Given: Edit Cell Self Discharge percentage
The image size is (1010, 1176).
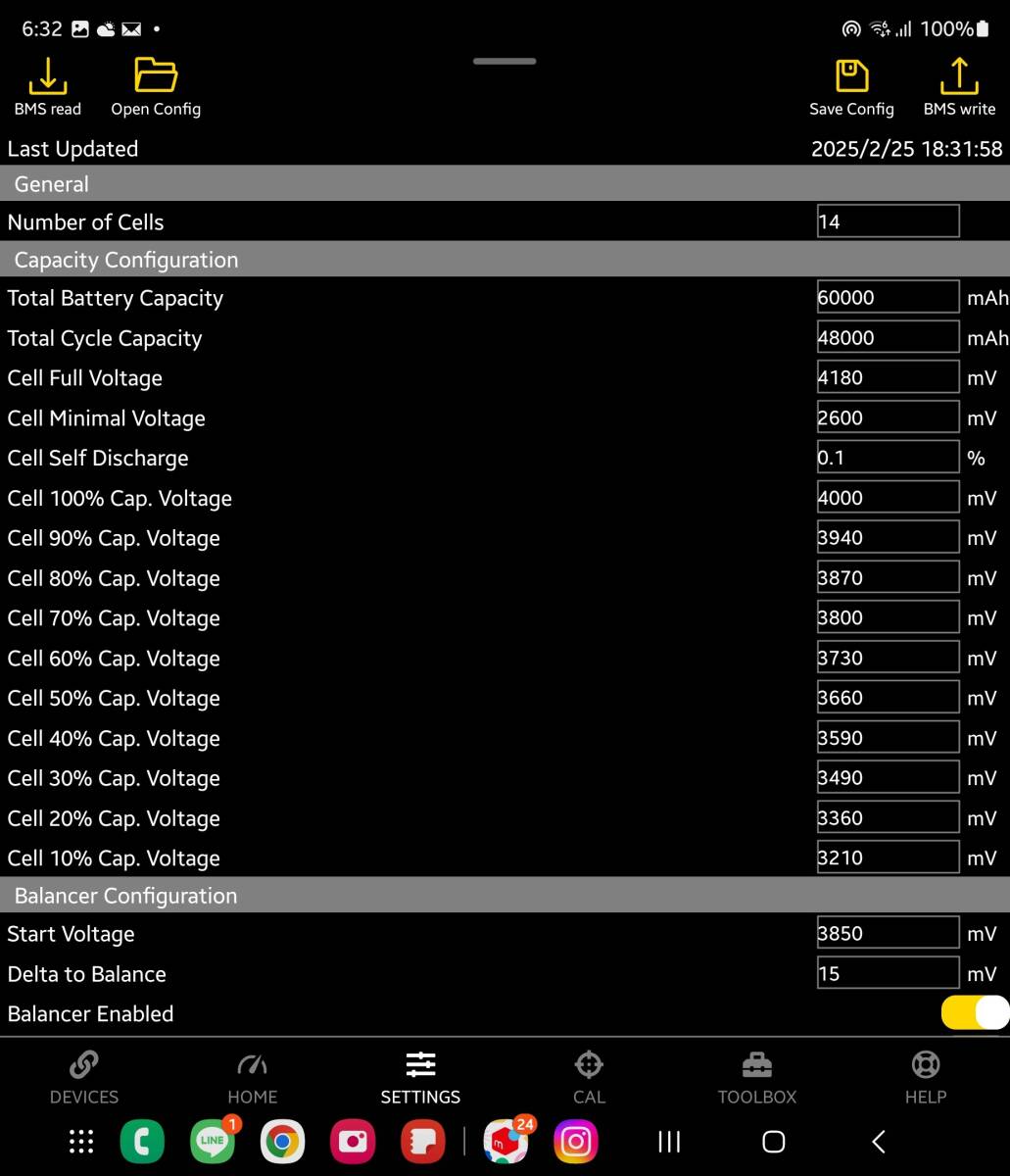Looking at the screenshot, I should click(888, 458).
